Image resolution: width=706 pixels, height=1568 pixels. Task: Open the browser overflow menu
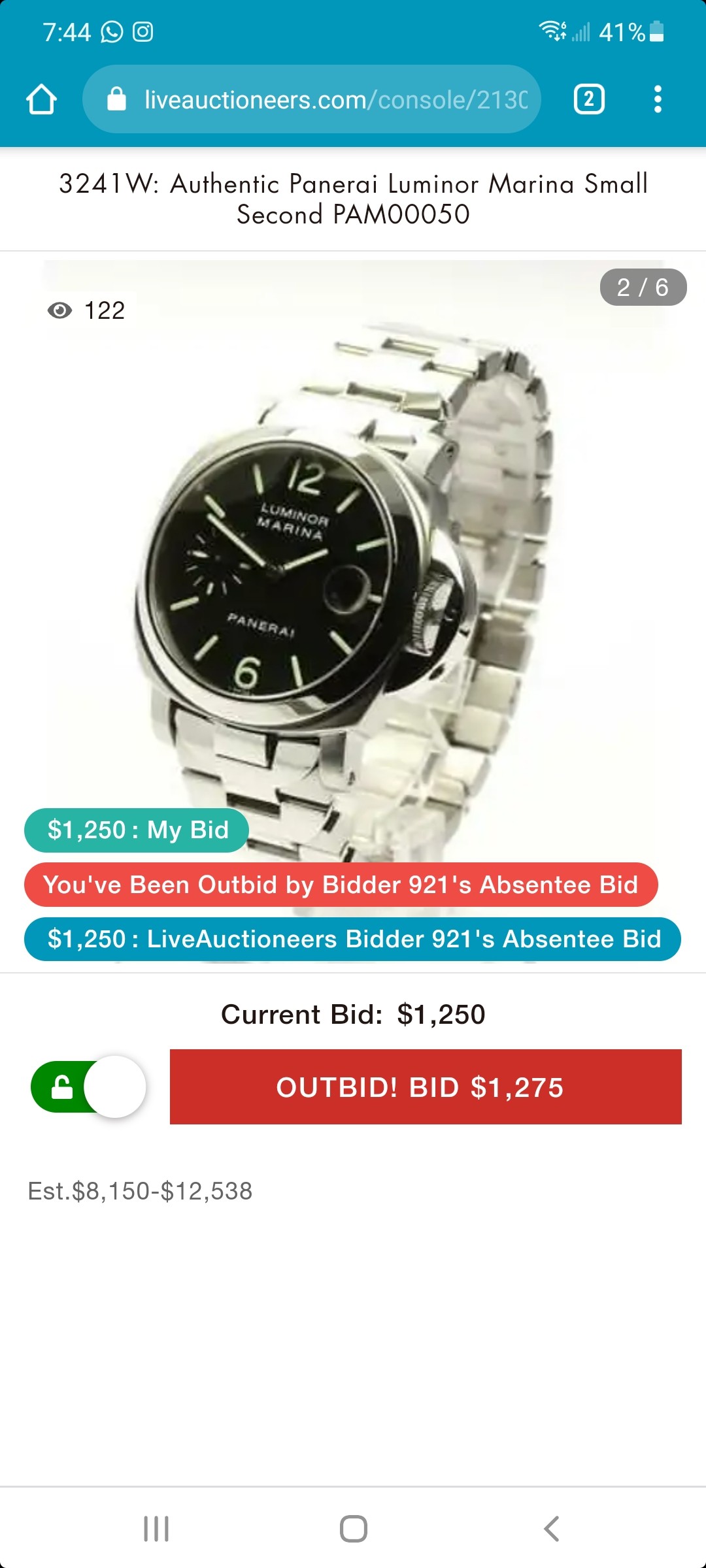click(x=658, y=99)
